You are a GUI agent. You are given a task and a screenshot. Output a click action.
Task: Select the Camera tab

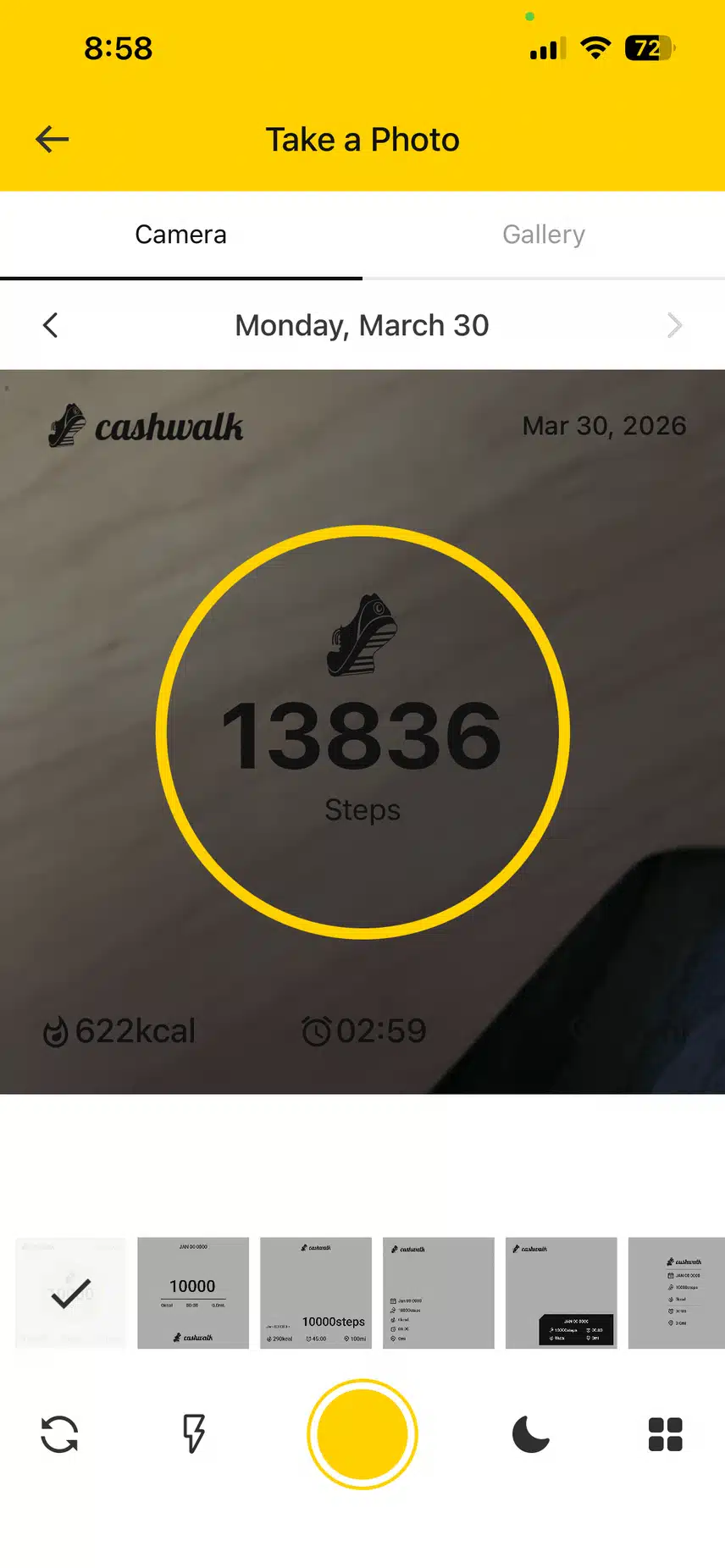click(x=180, y=235)
